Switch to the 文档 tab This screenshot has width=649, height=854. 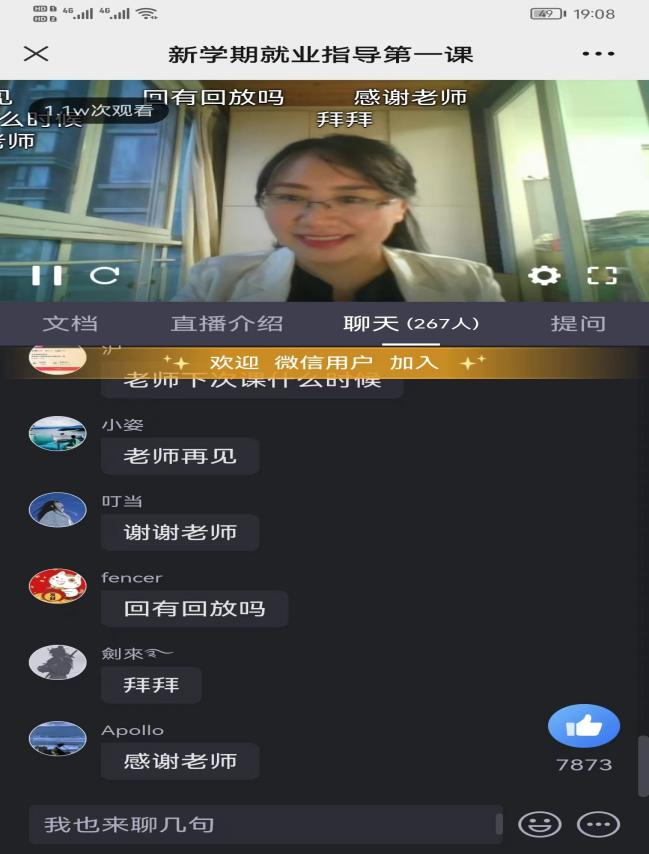(70, 324)
